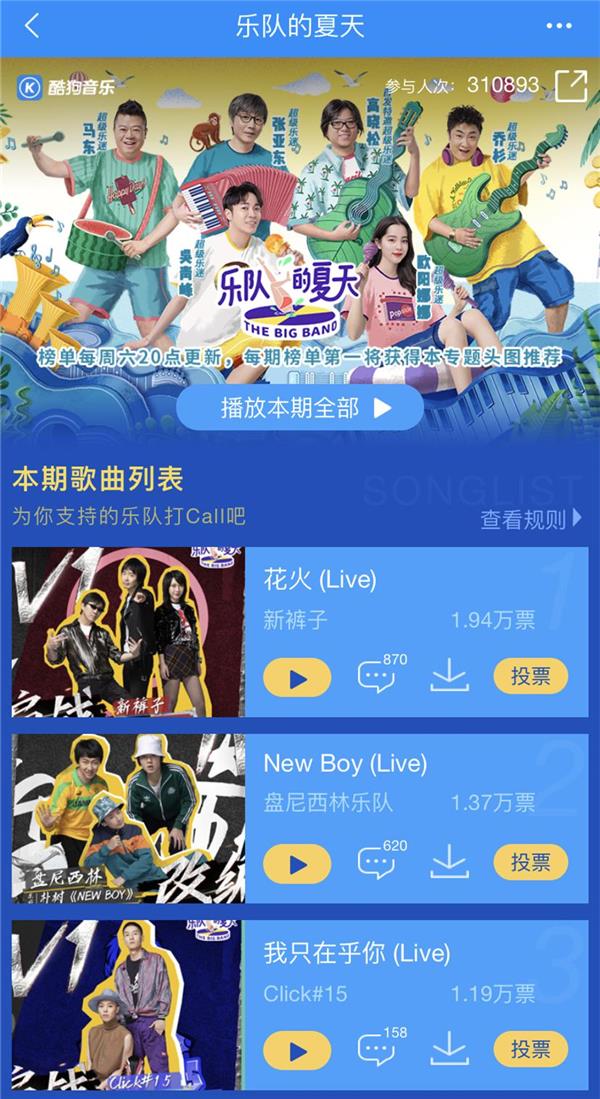Open the comments for 花火 (Live)
Viewport: 600px width, 1099px height.
click(377, 677)
